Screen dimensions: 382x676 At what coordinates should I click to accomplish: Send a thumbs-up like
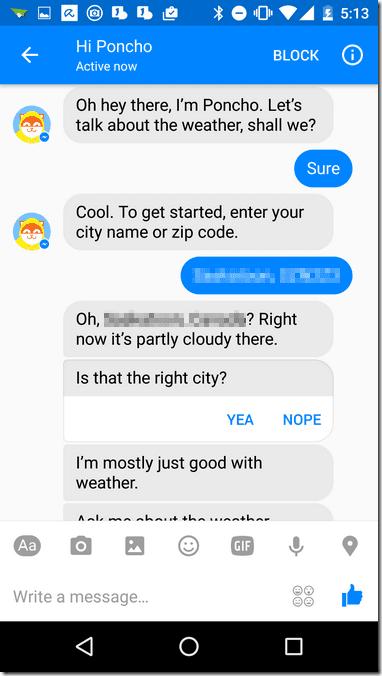[352, 596]
